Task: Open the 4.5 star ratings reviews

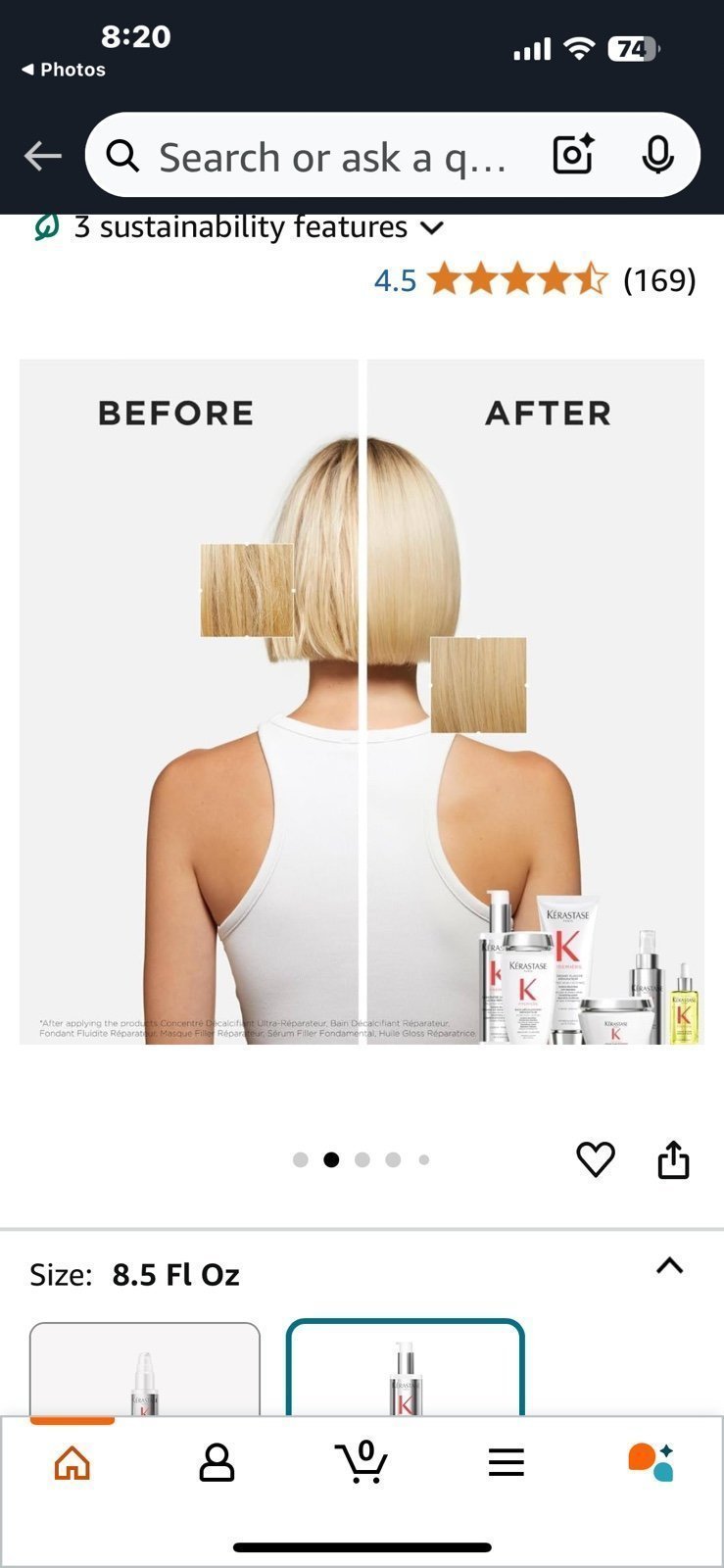Action: [535, 280]
